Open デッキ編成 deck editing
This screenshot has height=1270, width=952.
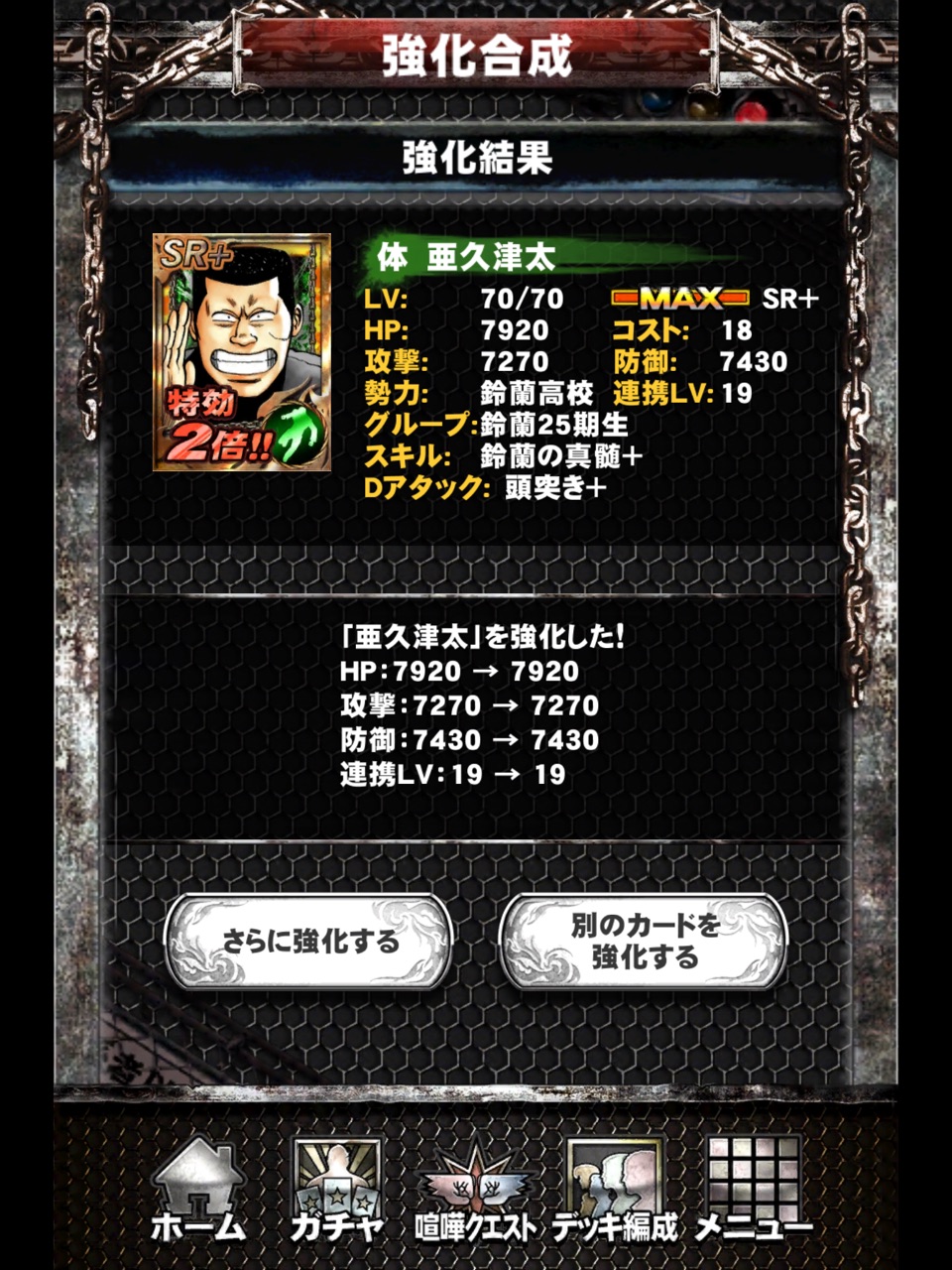615,1191
